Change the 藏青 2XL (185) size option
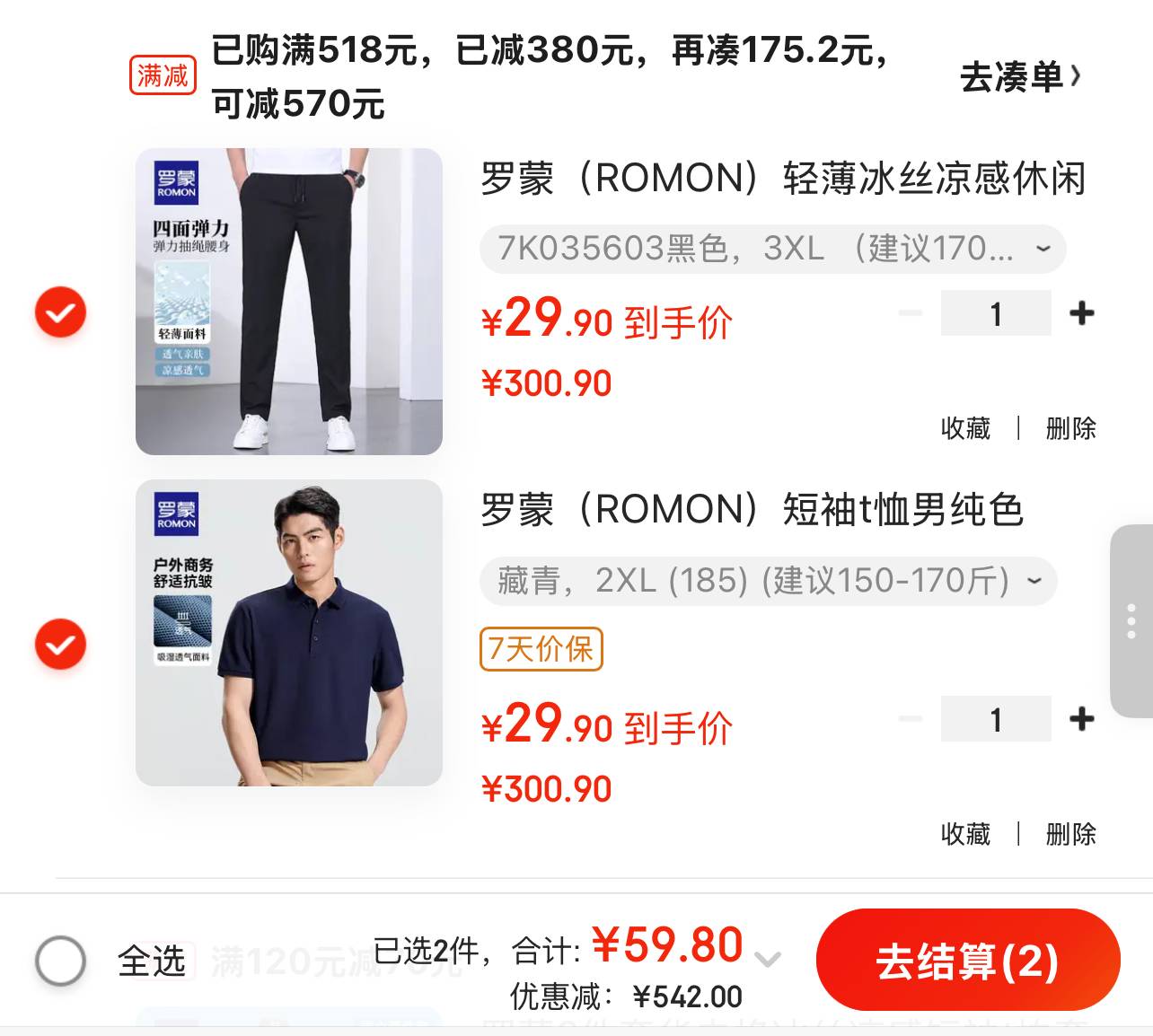This screenshot has width=1153, height=1036. [768, 581]
